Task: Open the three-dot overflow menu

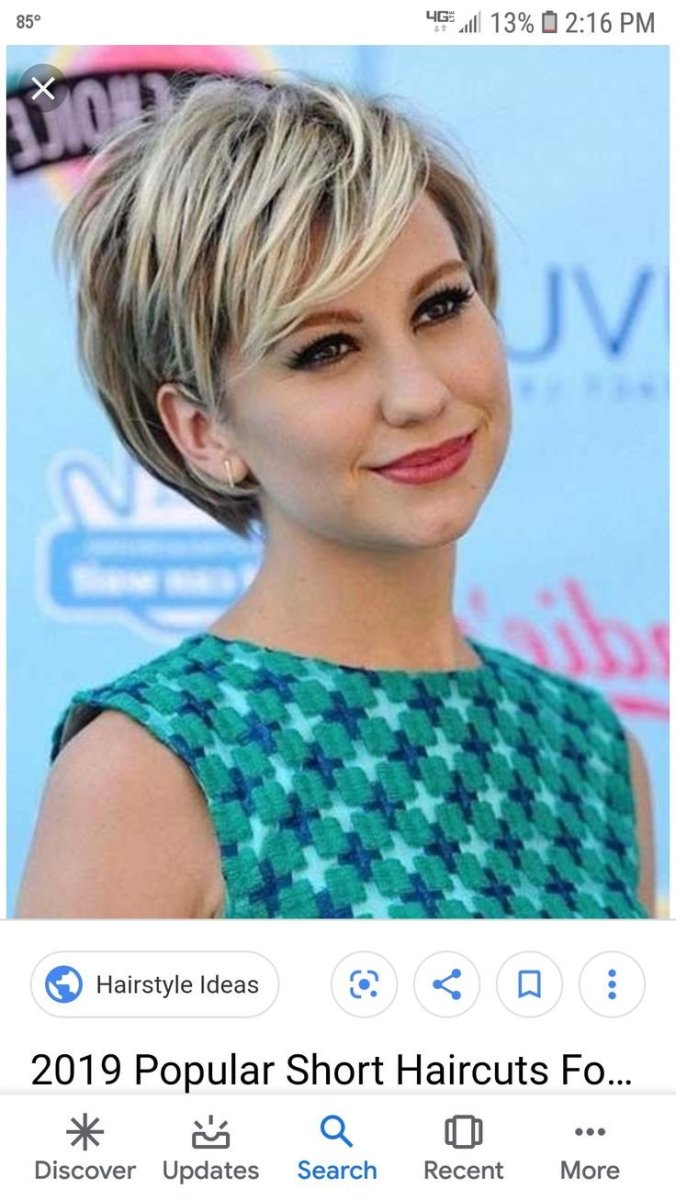Action: click(611, 985)
